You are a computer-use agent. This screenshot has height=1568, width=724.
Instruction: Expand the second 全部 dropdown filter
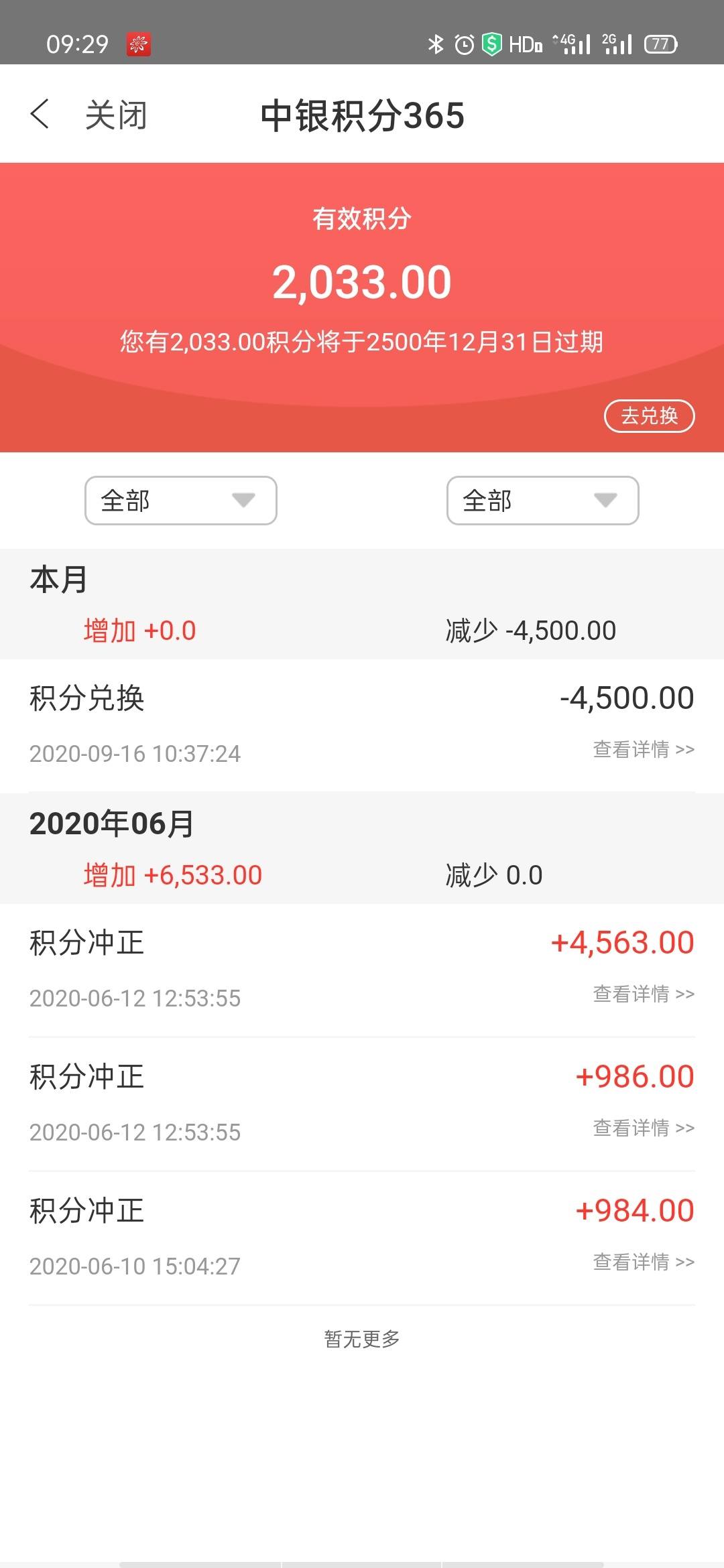click(x=543, y=501)
